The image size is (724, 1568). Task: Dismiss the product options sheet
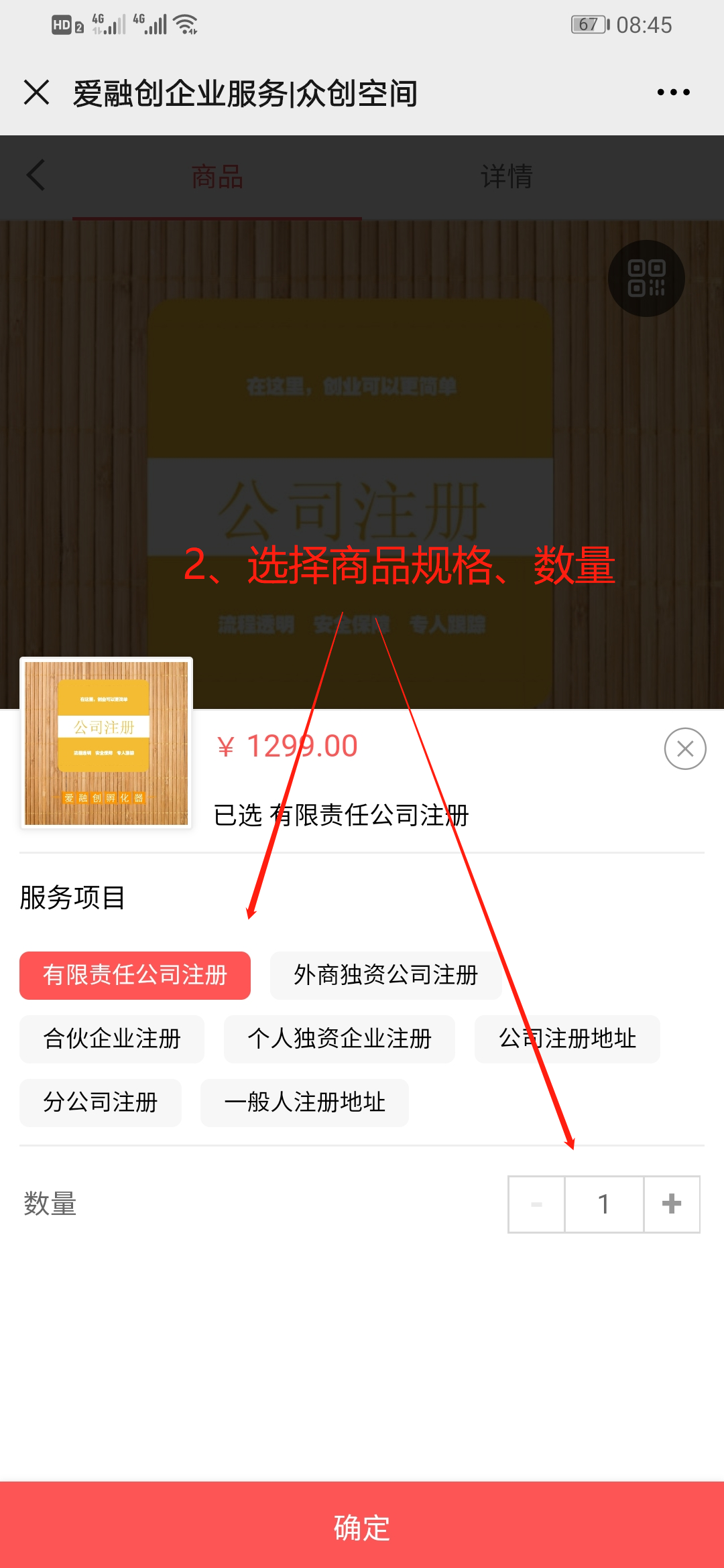click(684, 748)
